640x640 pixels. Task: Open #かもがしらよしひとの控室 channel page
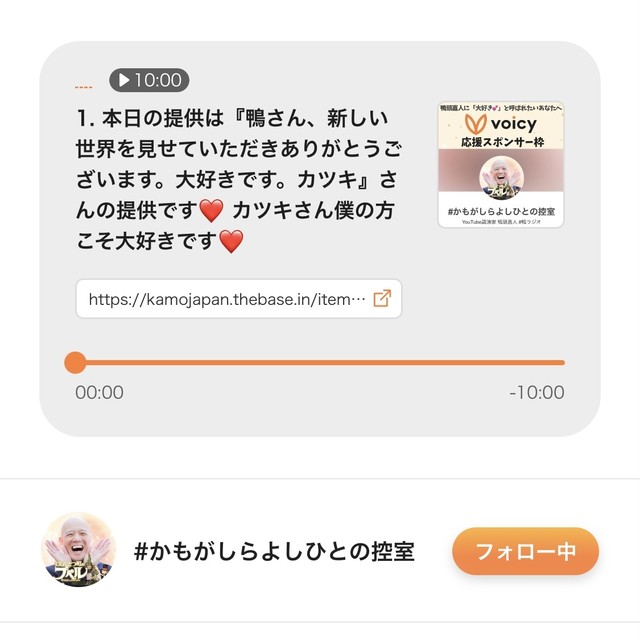[273, 551]
